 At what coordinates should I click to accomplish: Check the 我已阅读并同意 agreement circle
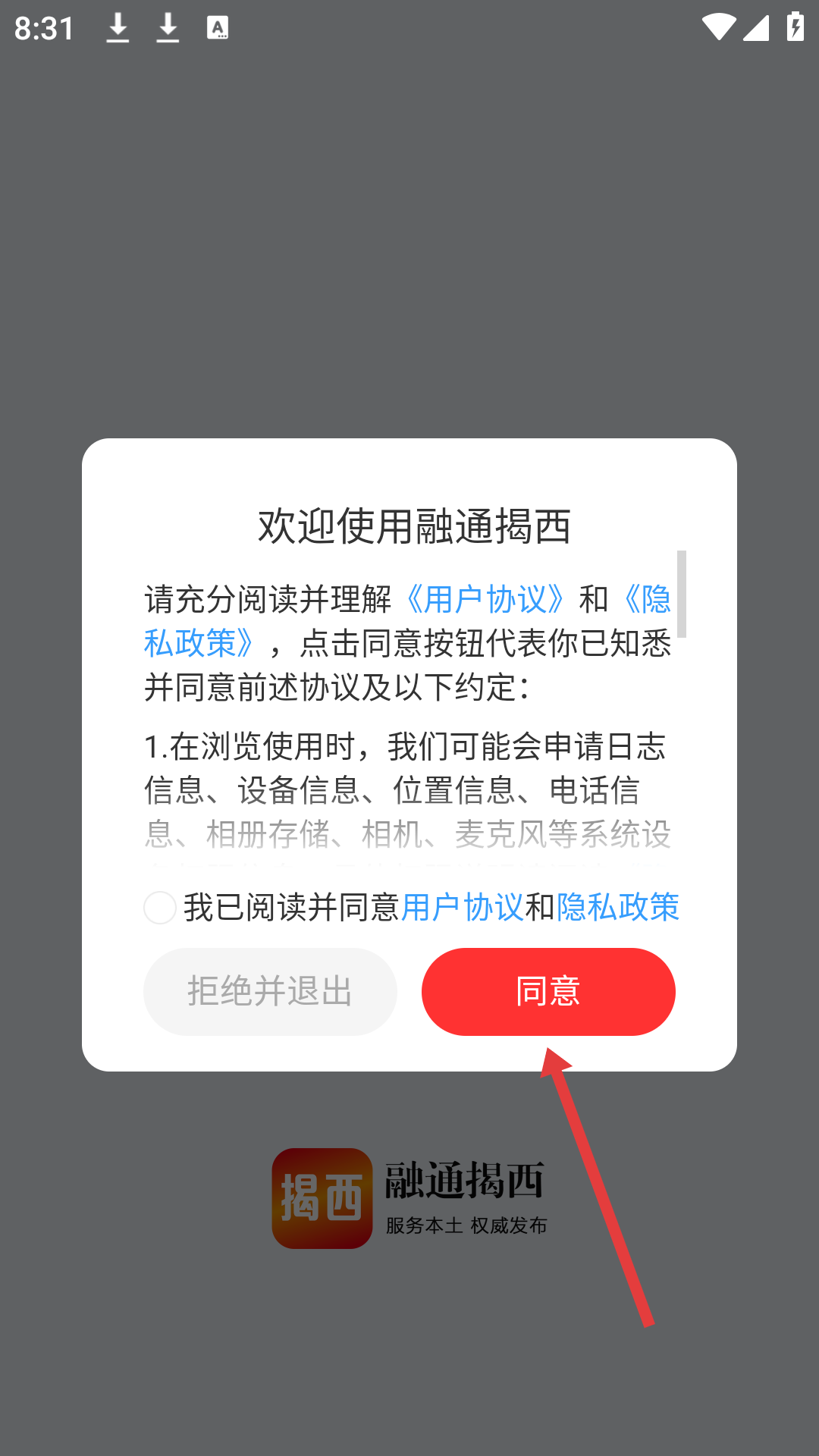pos(160,908)
